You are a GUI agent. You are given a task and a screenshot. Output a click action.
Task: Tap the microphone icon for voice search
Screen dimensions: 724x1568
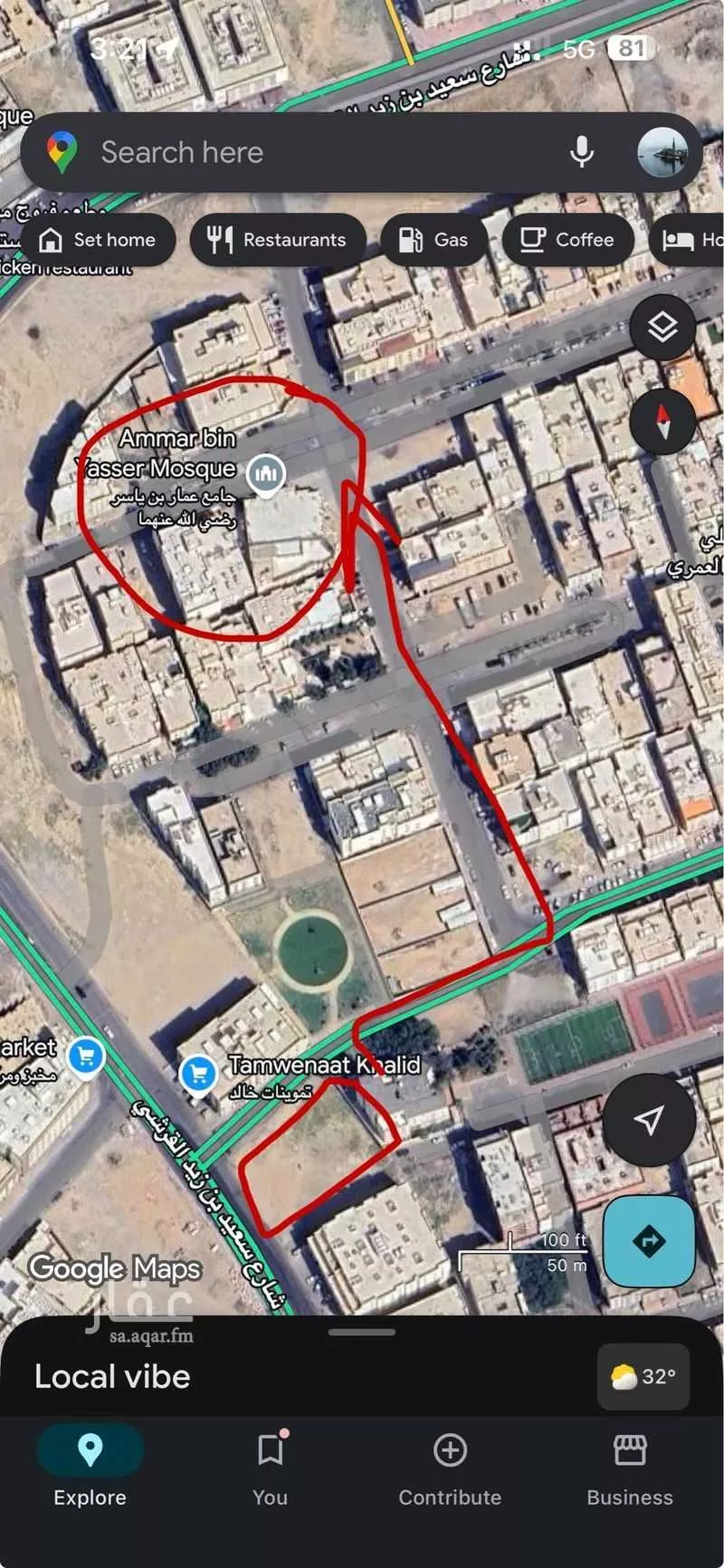pyautogui.click(x=583, y=152)
